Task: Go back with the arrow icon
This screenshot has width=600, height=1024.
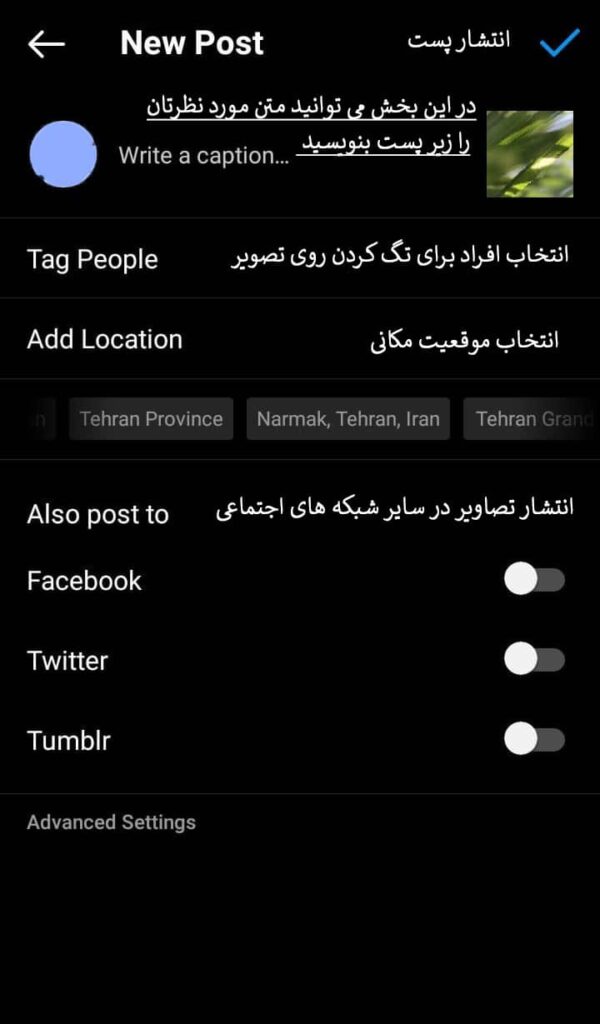Action: pyautogui.click(x=46, y=44)
